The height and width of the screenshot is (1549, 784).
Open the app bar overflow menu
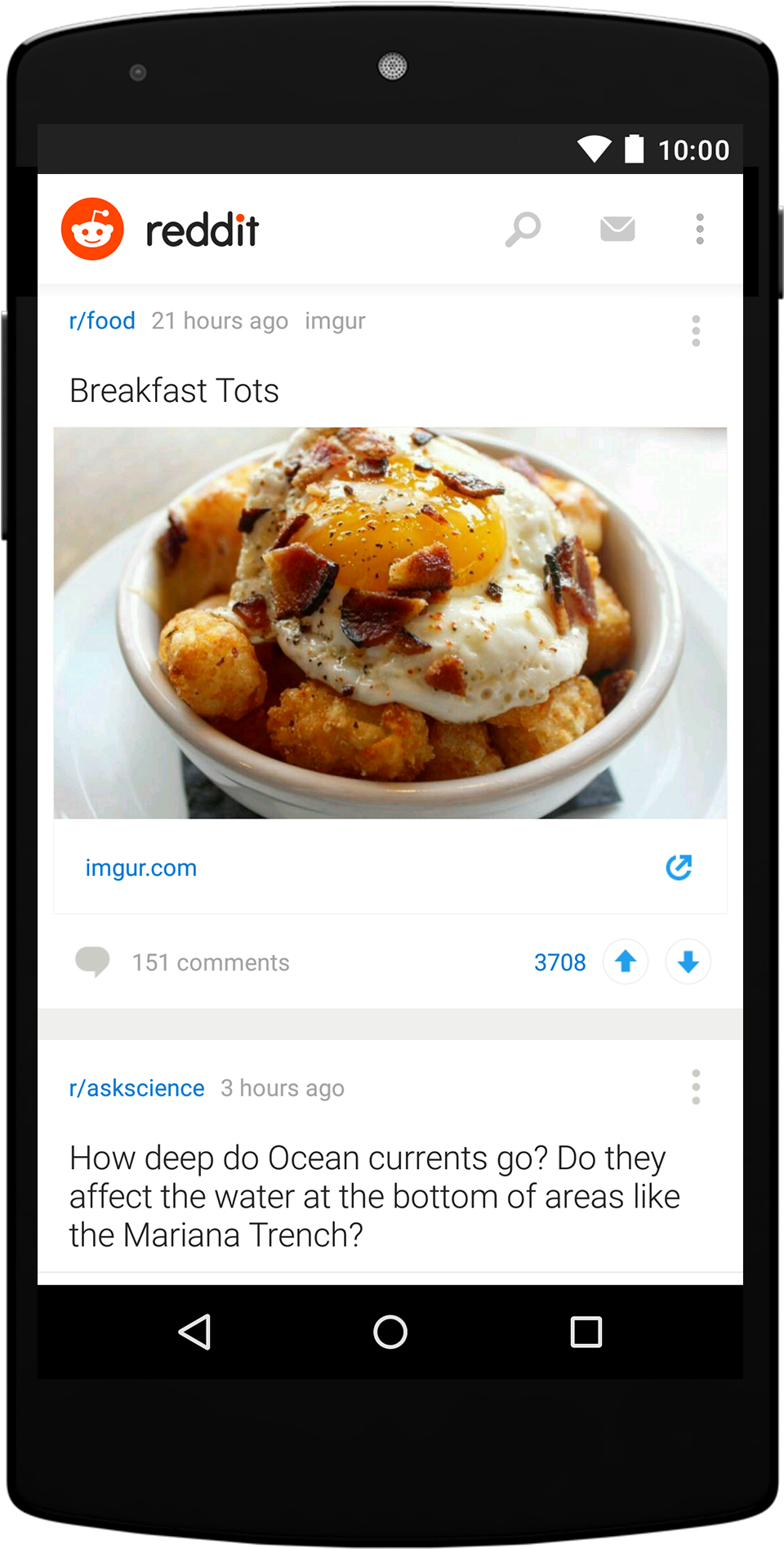tap(700, 229)
